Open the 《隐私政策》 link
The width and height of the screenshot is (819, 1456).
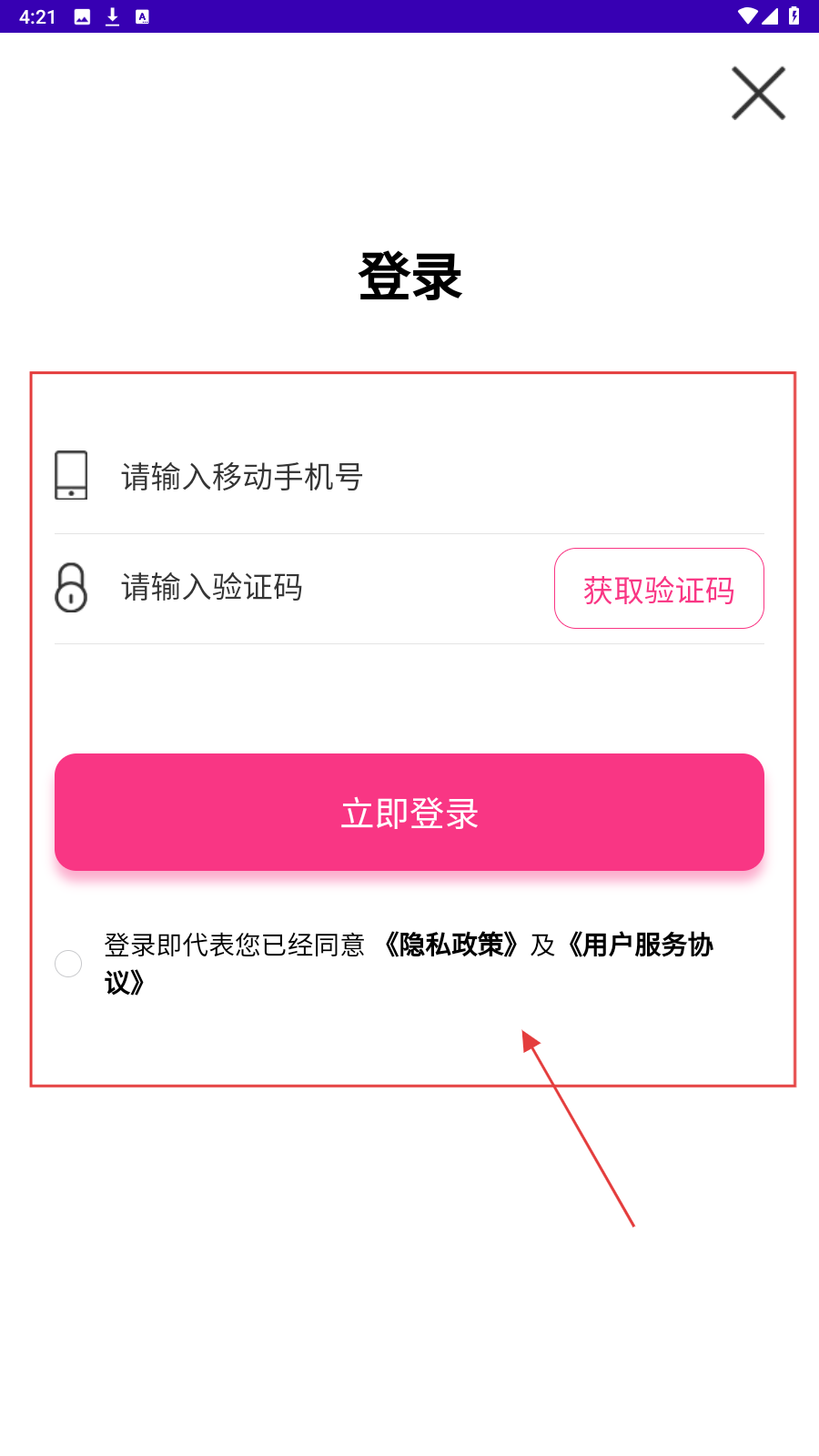(451, 945)
